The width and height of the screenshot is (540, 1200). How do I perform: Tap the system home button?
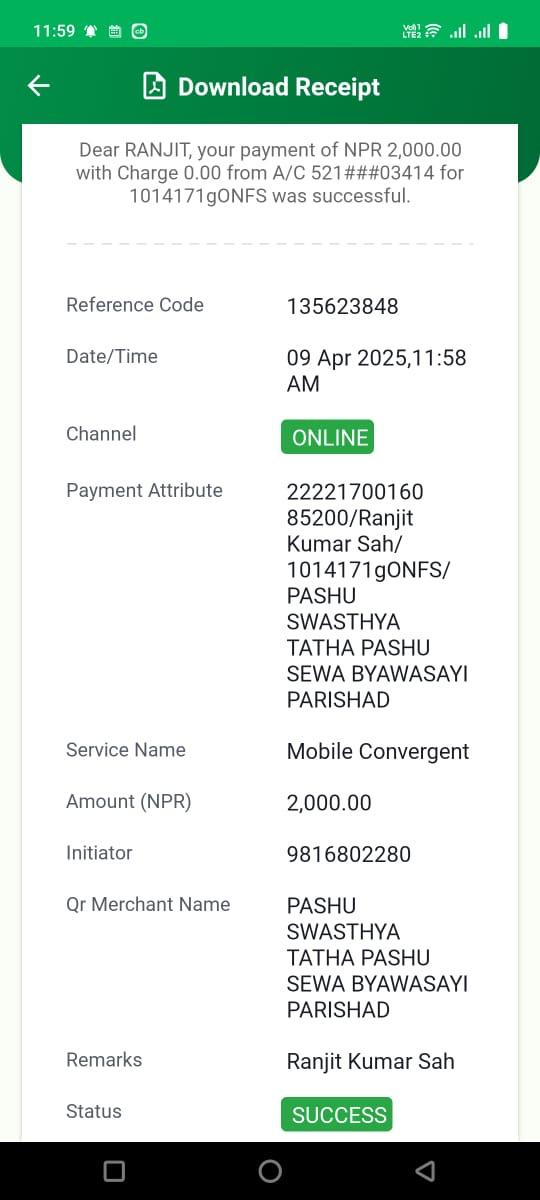[270, 1171]
